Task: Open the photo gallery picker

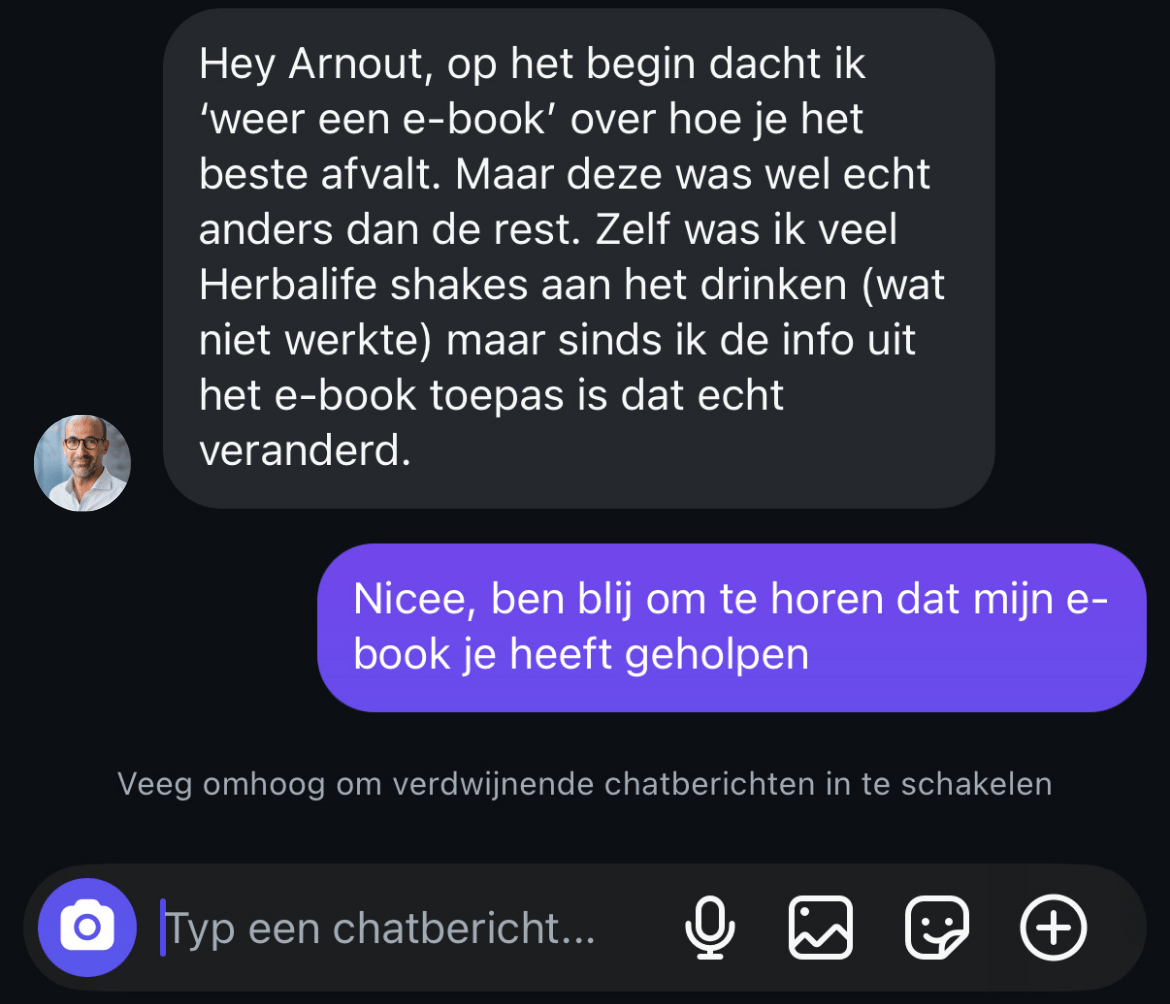Action: 821,928
